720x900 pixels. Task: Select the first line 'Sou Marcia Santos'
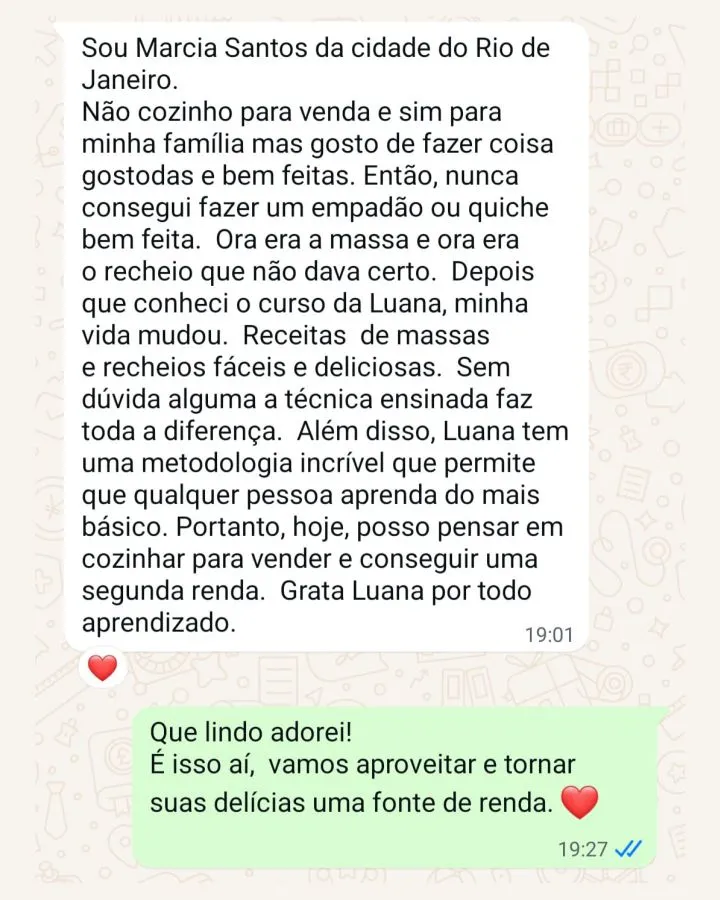click(195, 48)
